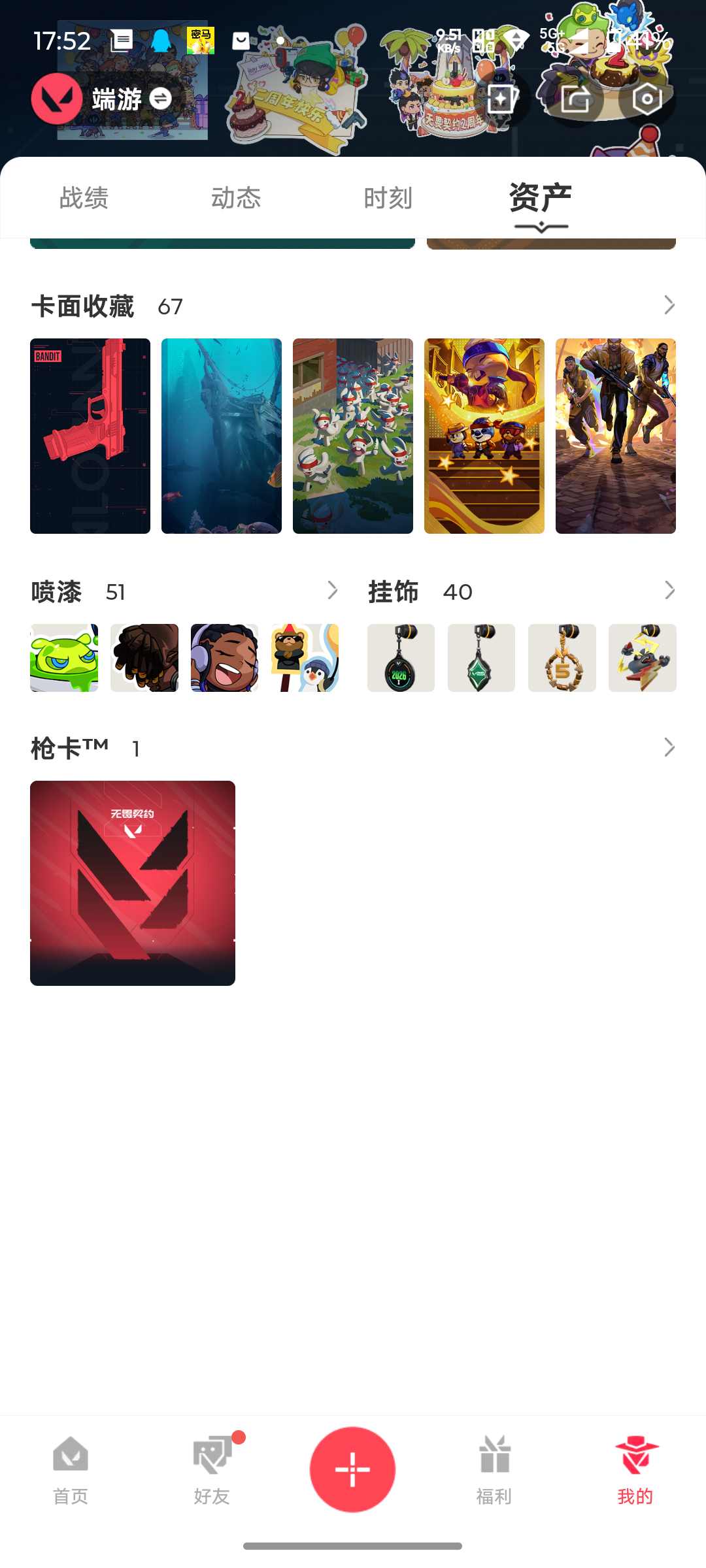View the 2026 black charm
Screen dimensions: 706x1568
(x=401, y=658)
